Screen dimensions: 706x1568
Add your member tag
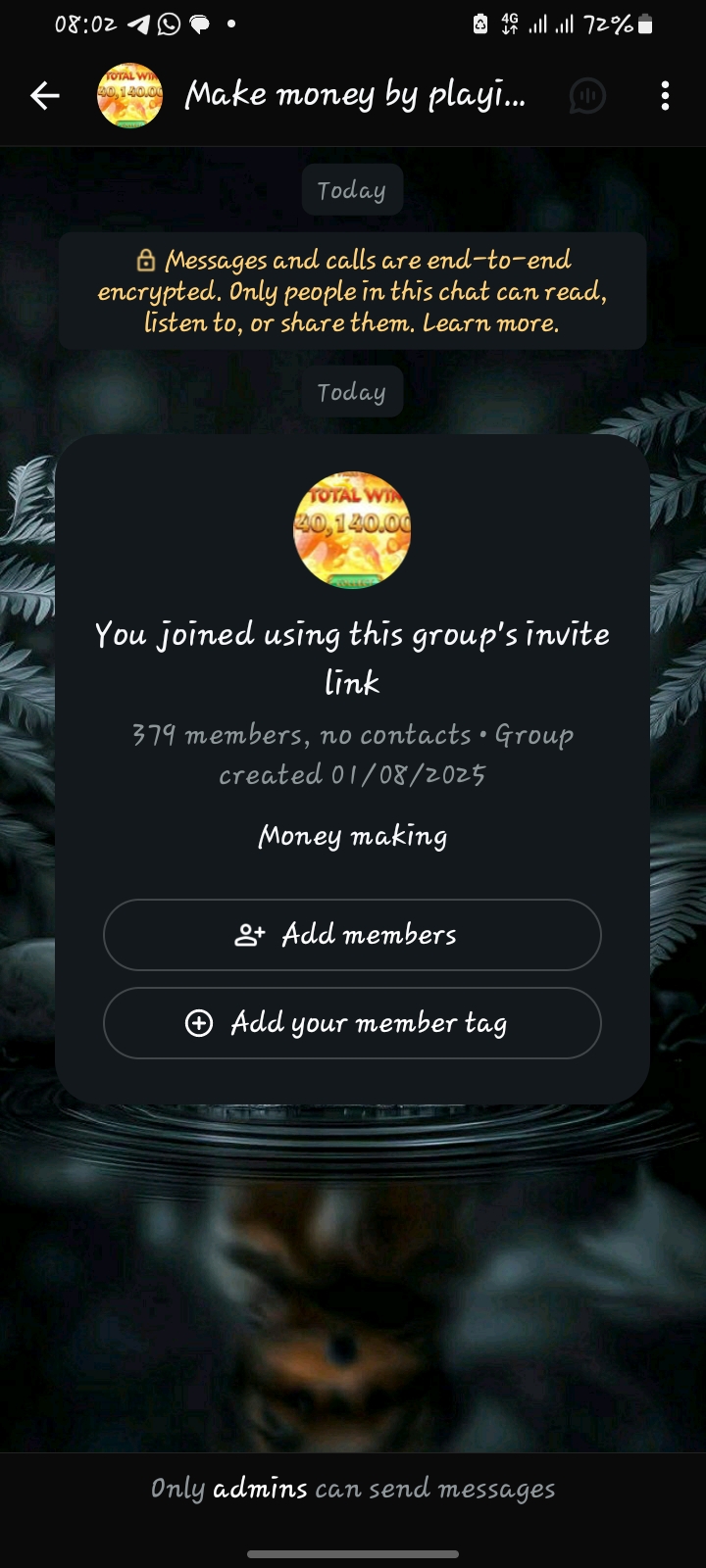pos(352,1023)
